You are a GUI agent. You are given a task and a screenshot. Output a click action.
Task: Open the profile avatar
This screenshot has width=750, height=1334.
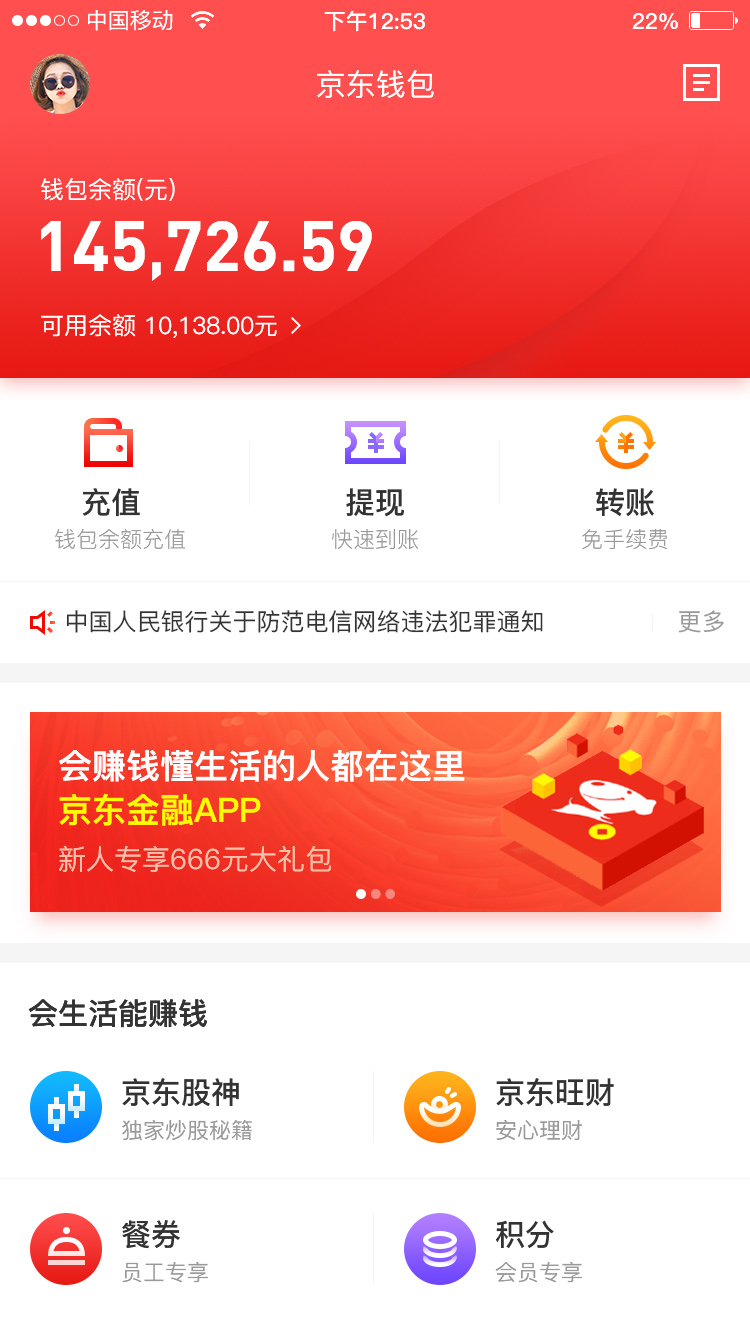pyautogui.click(x=60, y=84)
